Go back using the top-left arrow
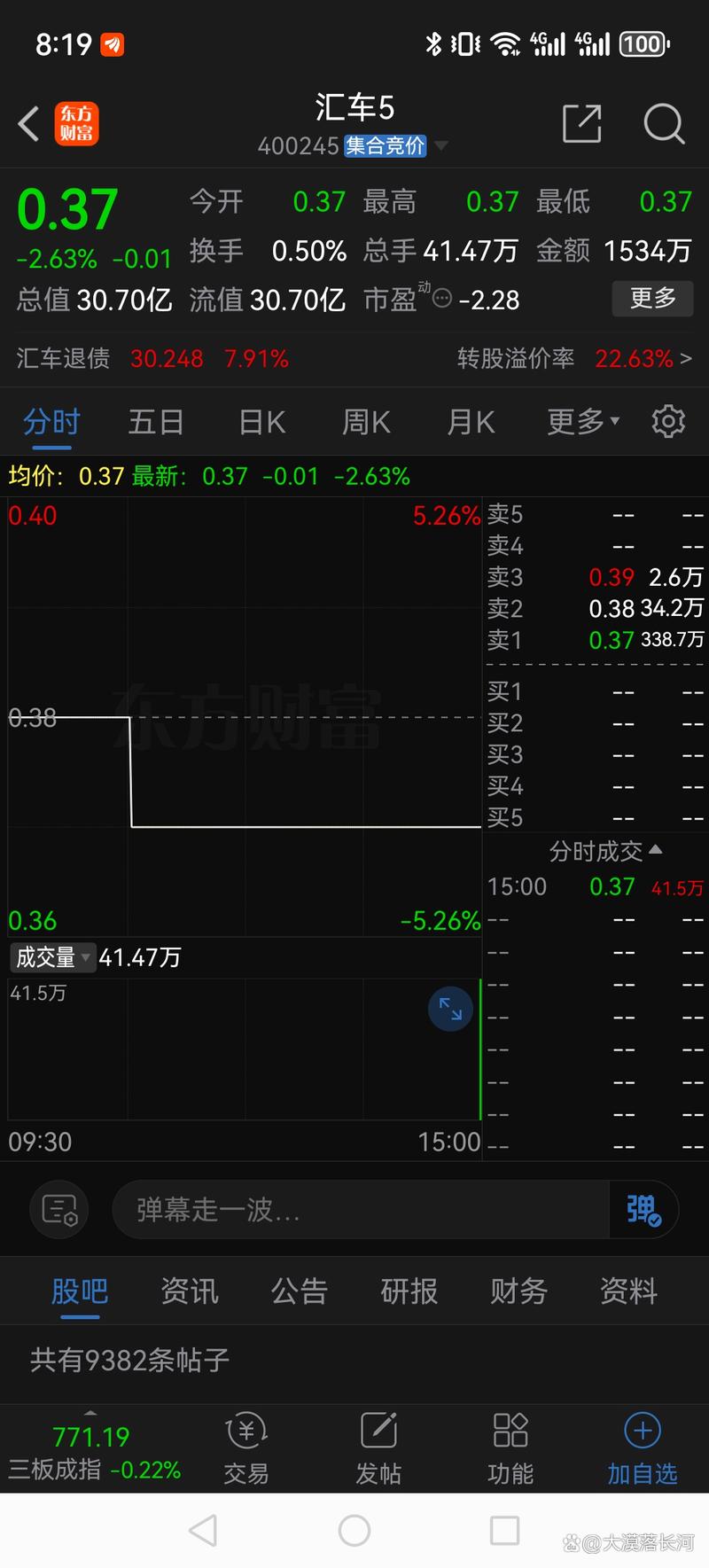709x1568 pixels. pyautogui.click(x=29, y=124)
